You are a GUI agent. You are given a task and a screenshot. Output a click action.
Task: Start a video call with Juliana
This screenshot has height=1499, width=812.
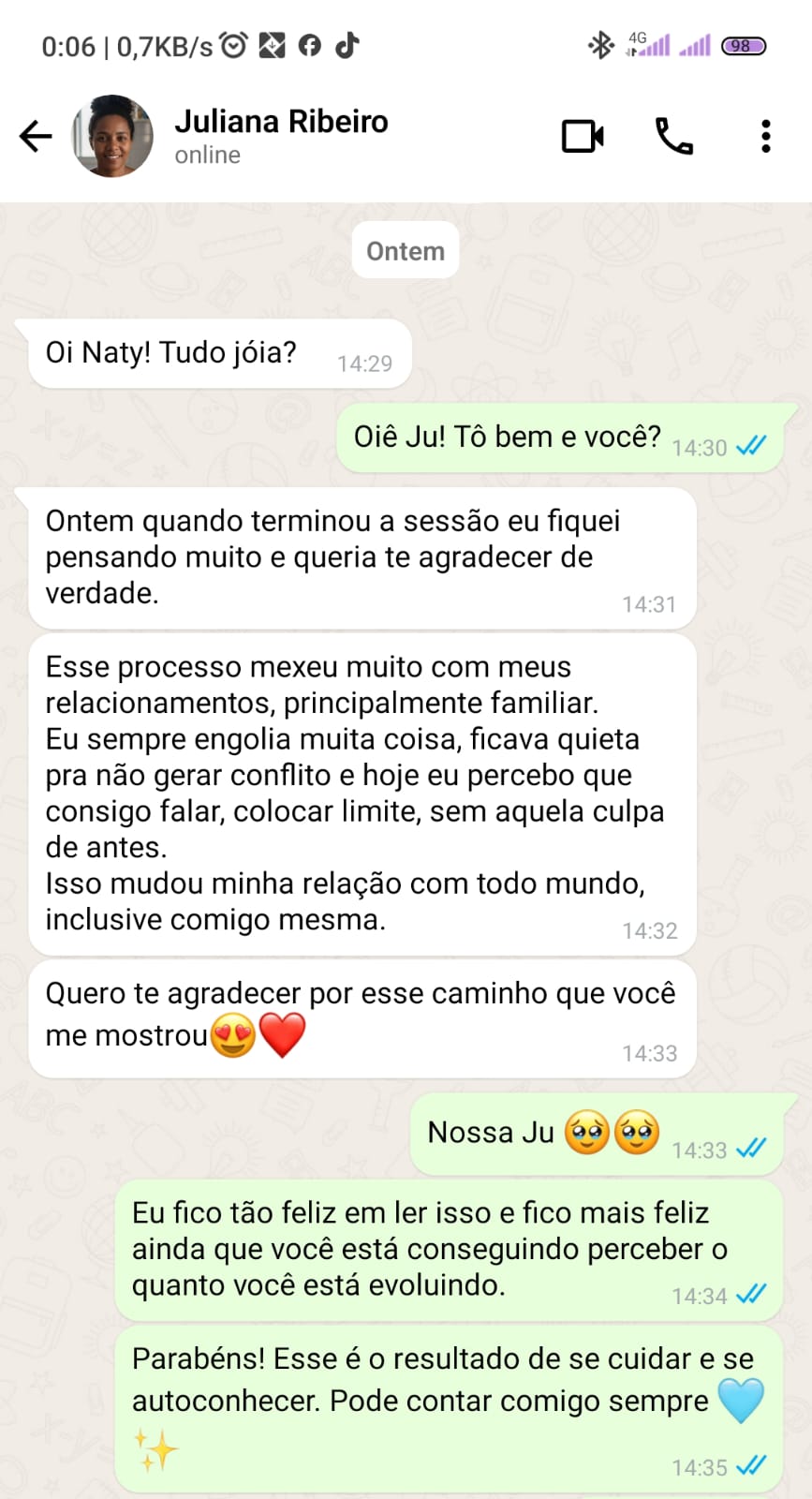pos(583,137)
